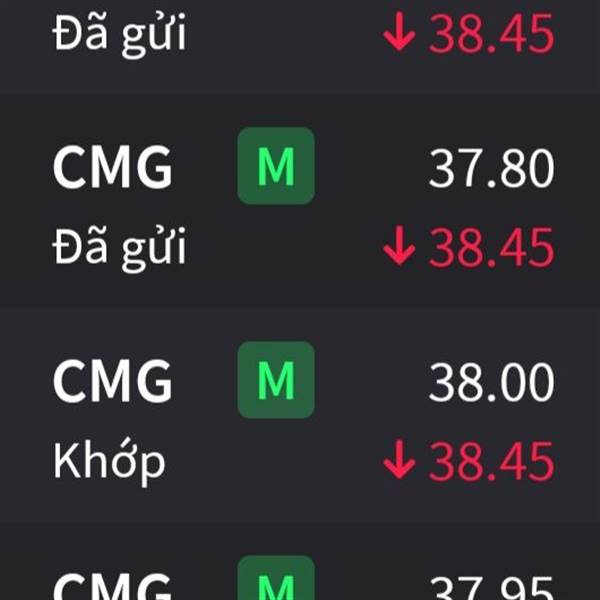Image resolution: width=600 pixels, height=600 pixels.
Task: Open the CMG order priced 37.95
Action: [x=300, y=562]
